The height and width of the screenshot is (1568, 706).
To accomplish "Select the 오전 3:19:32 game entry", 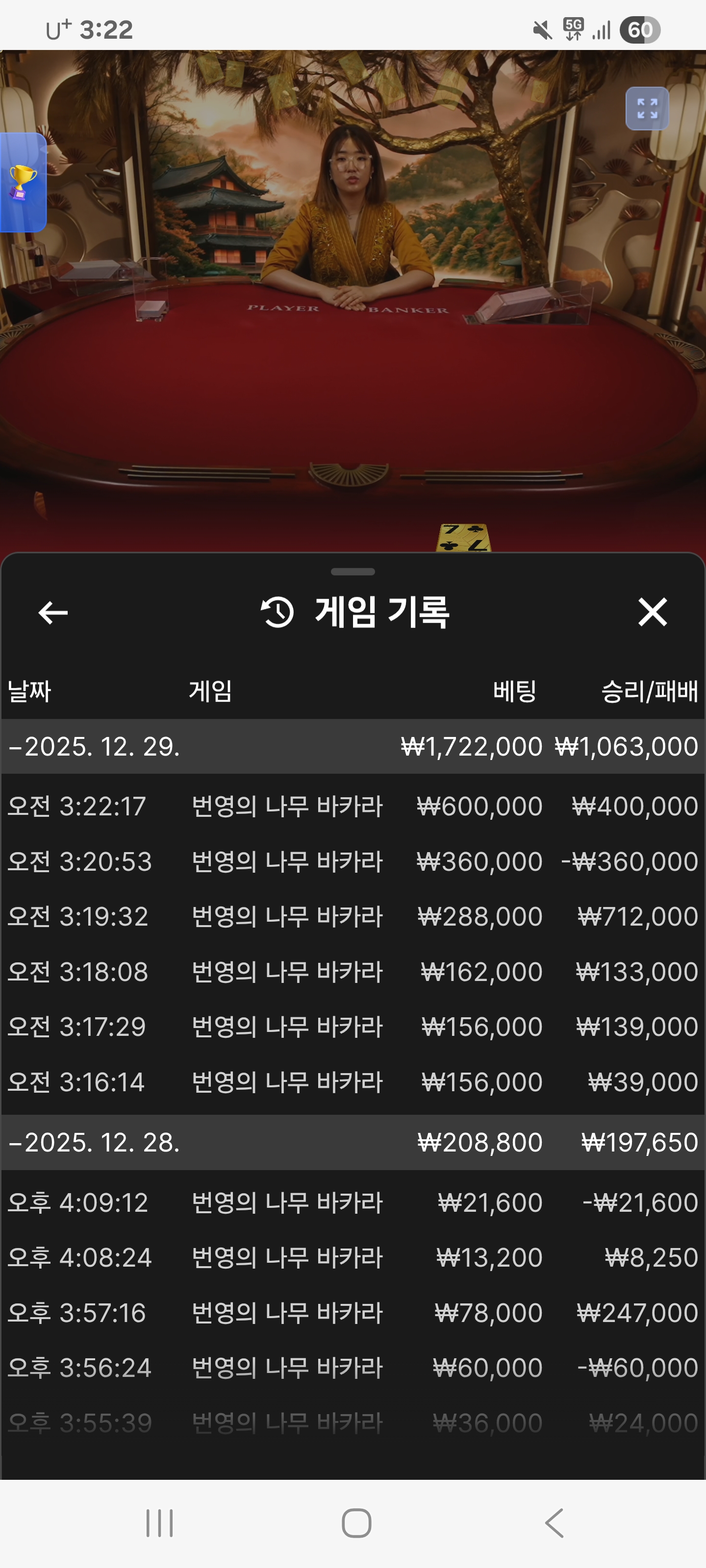I will [x=353, y=917].
